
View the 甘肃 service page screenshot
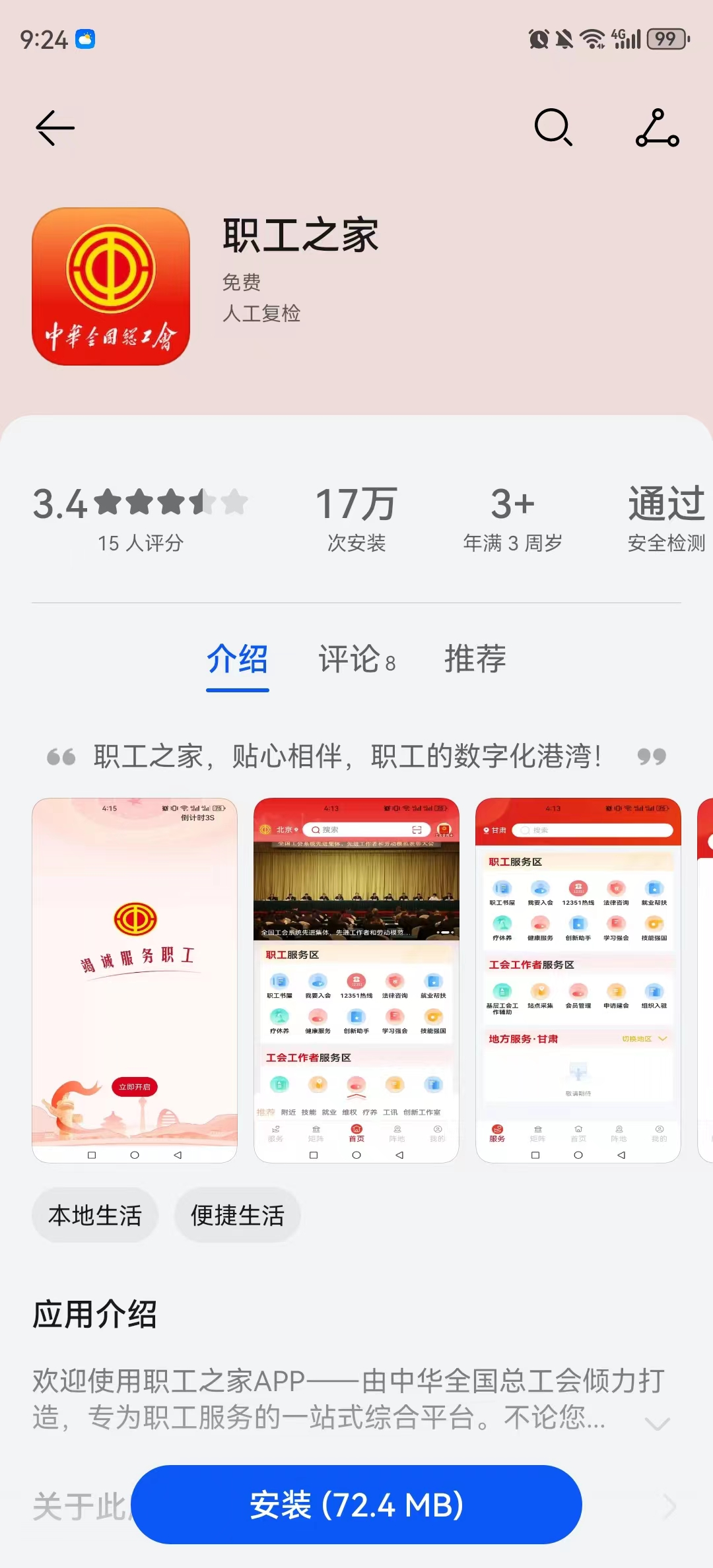coord(578,980)
